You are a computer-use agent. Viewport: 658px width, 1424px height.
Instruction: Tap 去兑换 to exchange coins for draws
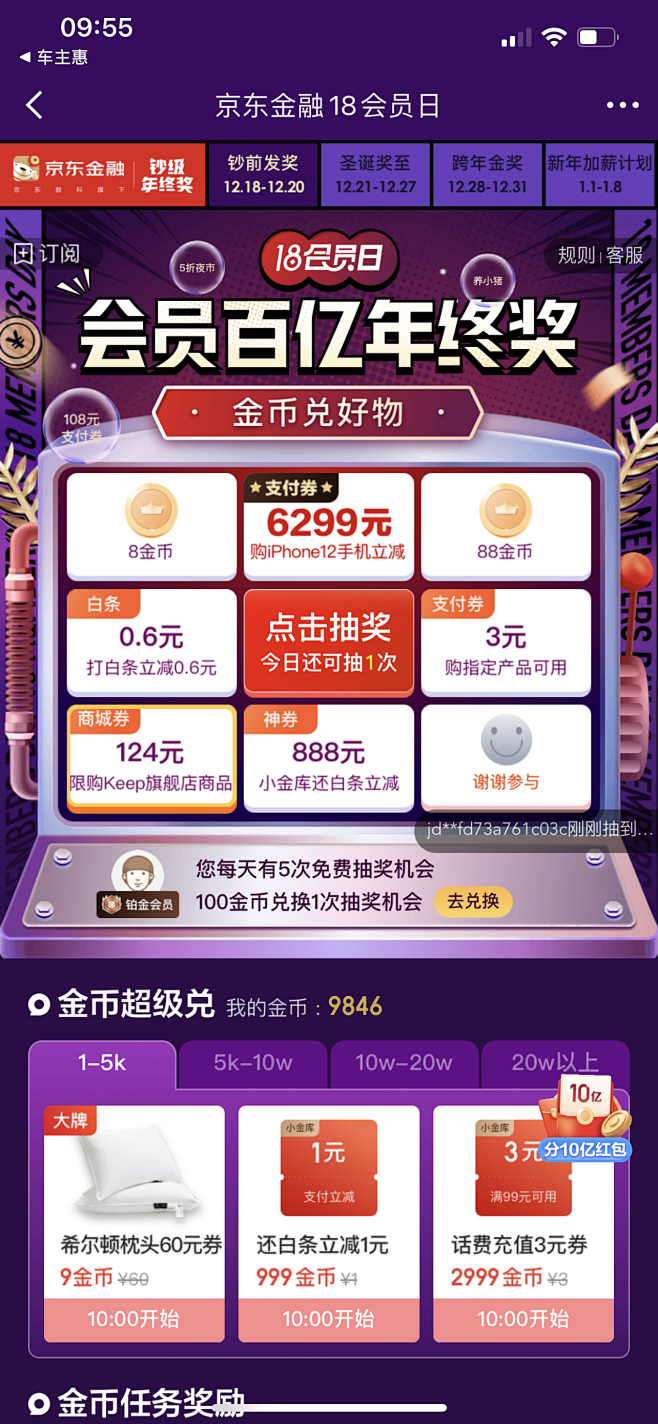(473, 901)
